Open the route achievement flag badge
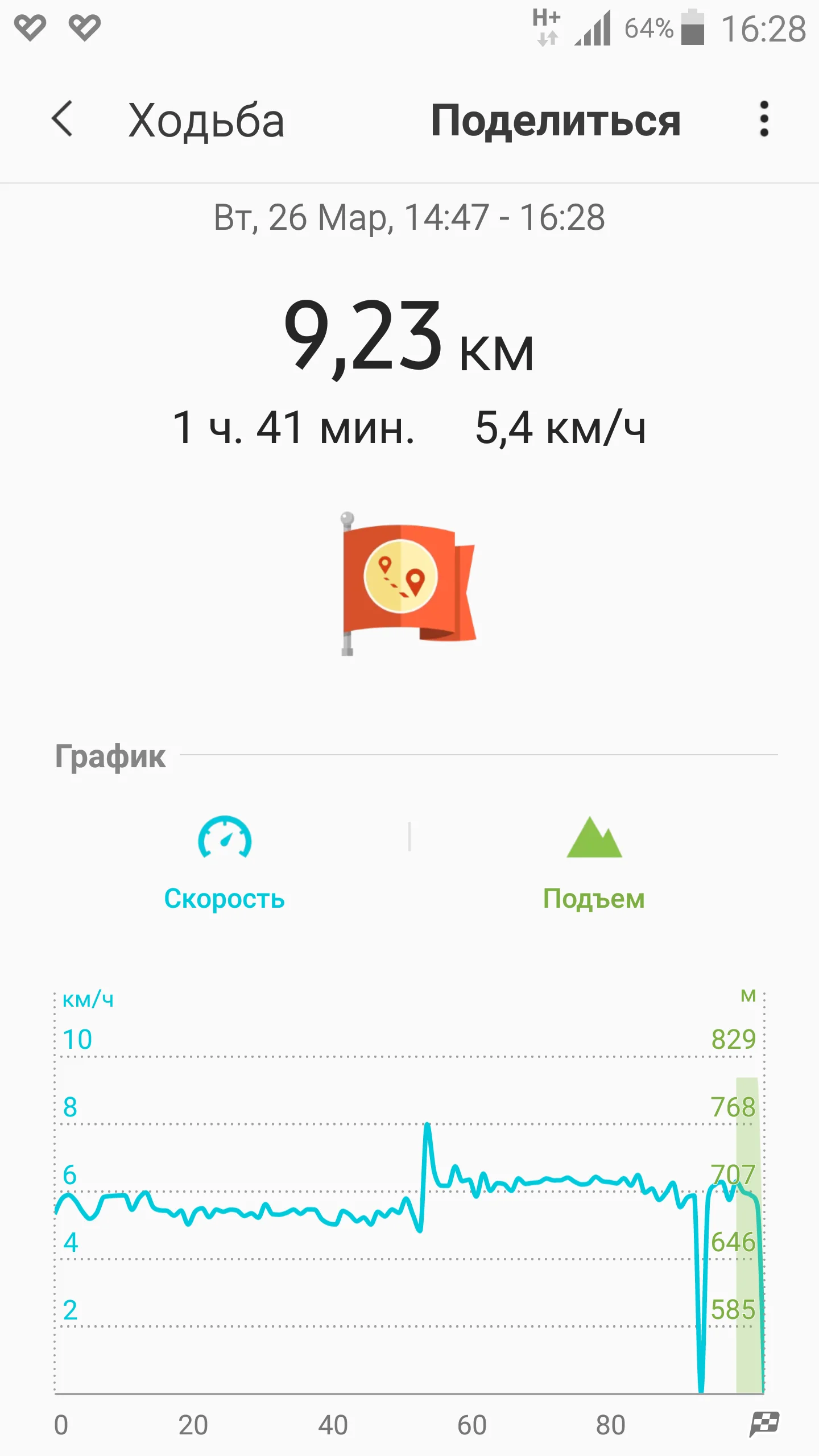 (407, 584)
